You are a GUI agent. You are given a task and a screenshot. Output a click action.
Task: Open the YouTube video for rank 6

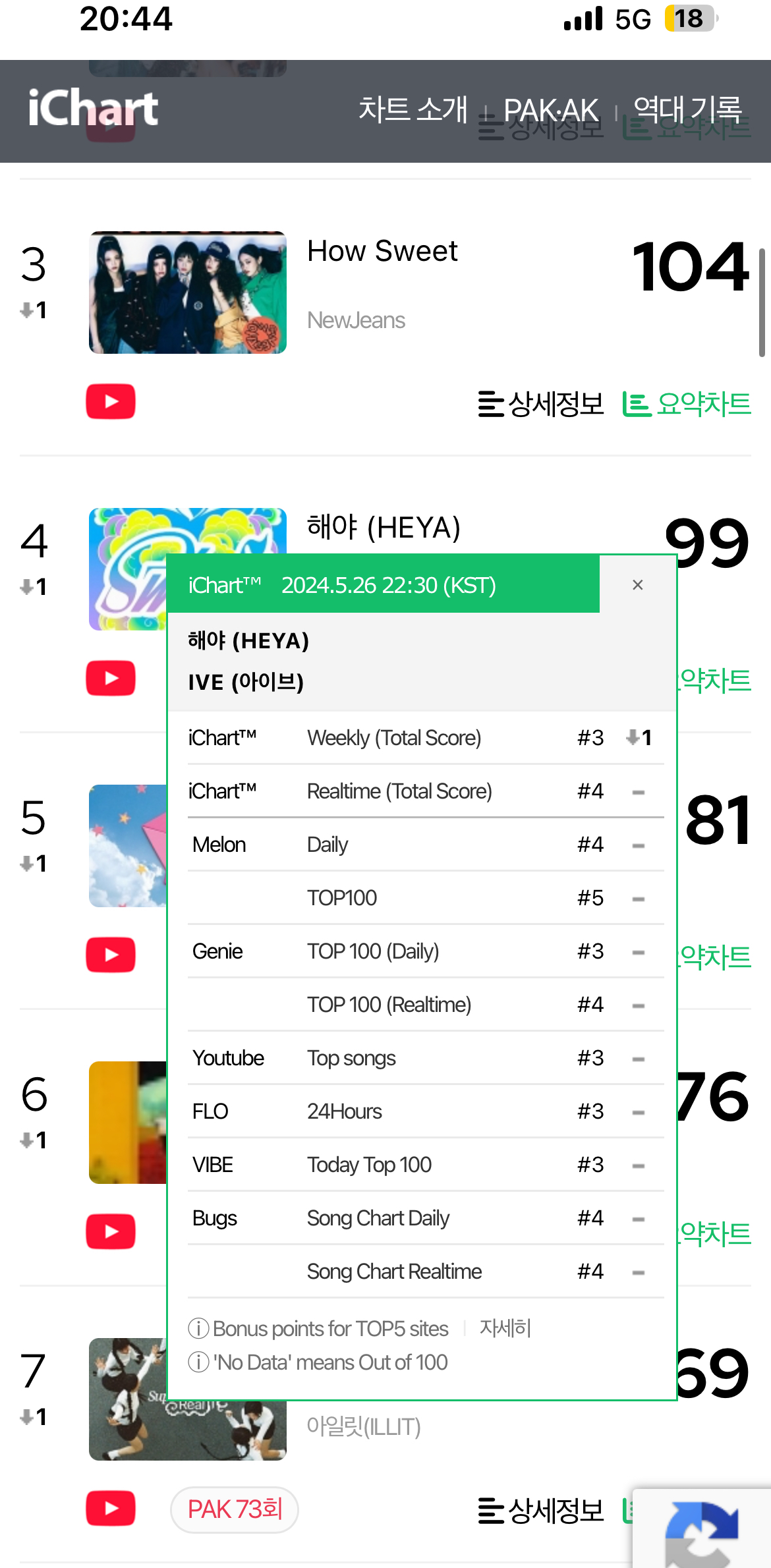pos(111,1231)
